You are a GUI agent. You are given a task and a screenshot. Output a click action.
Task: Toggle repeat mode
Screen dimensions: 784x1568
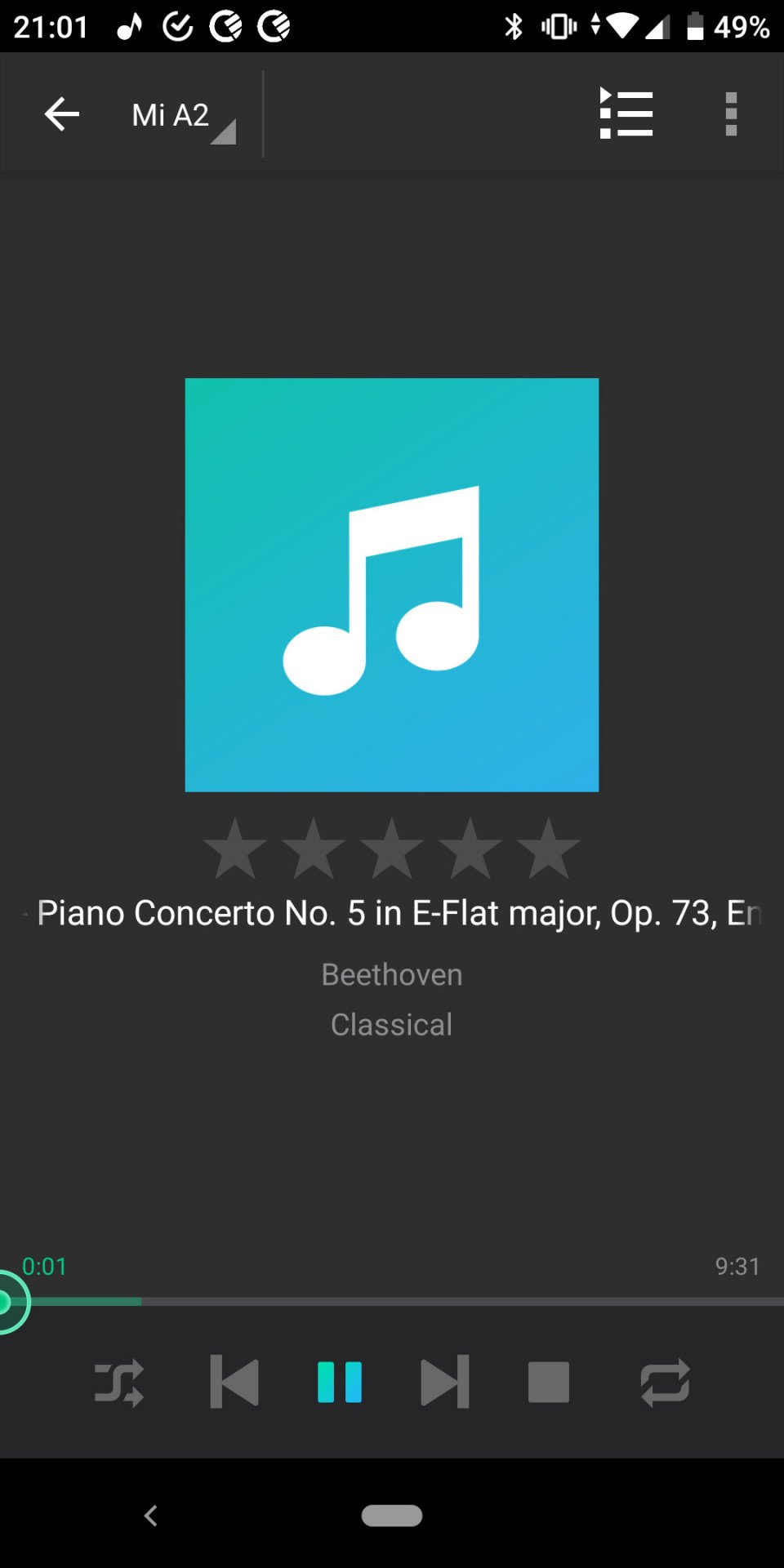coord(665,1382)
